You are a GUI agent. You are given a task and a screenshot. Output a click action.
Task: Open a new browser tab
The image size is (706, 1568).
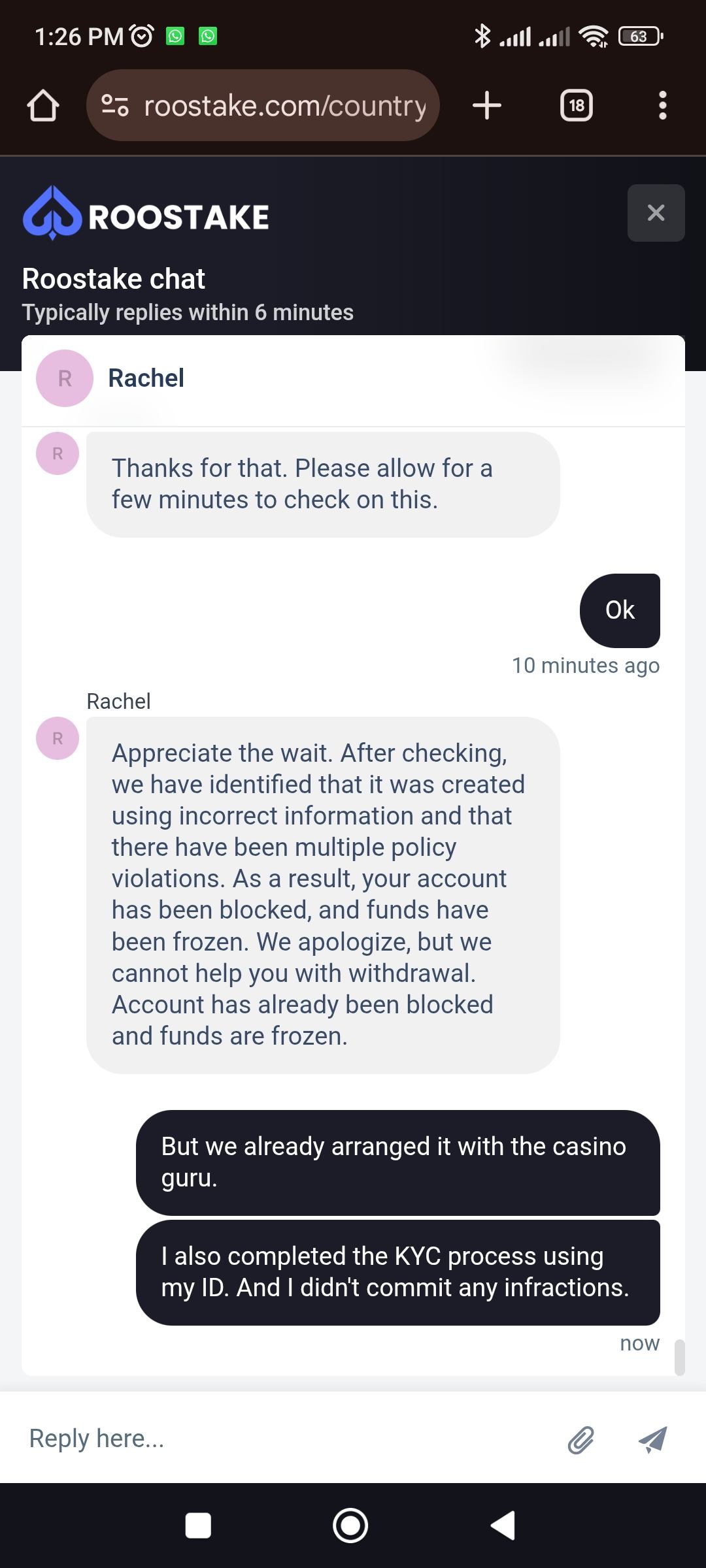[x=487, y=106]
